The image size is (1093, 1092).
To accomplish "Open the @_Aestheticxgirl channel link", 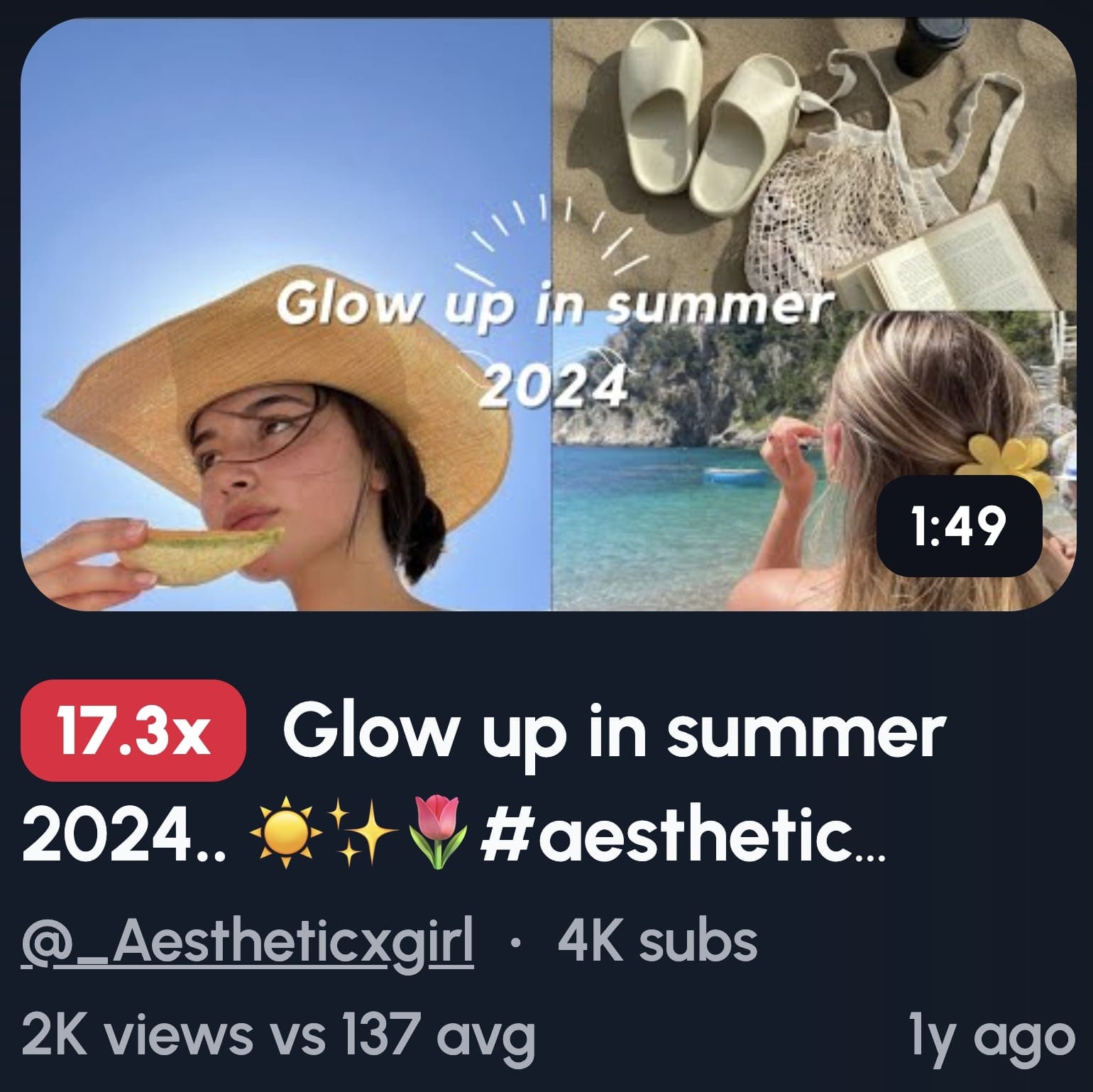I will [x=247, y=944].
